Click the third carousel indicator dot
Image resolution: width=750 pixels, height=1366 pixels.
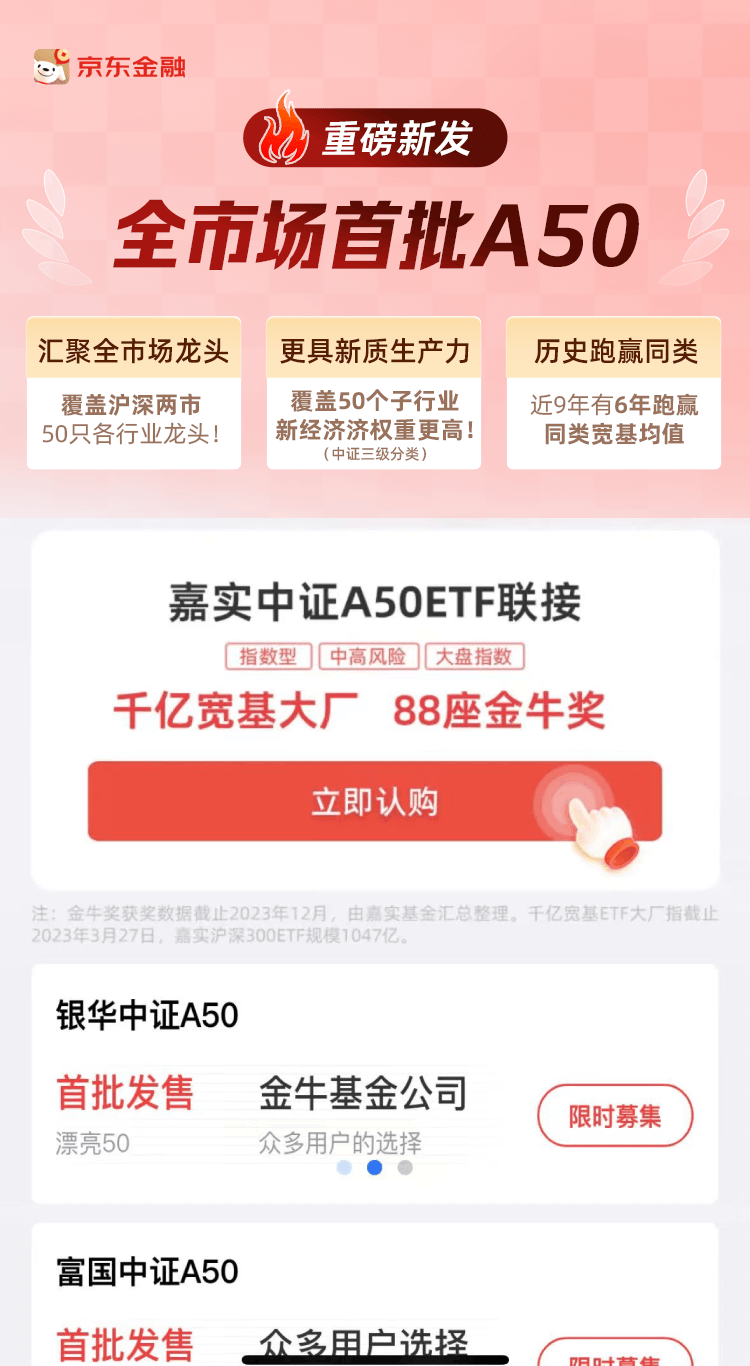point(403,1166)
